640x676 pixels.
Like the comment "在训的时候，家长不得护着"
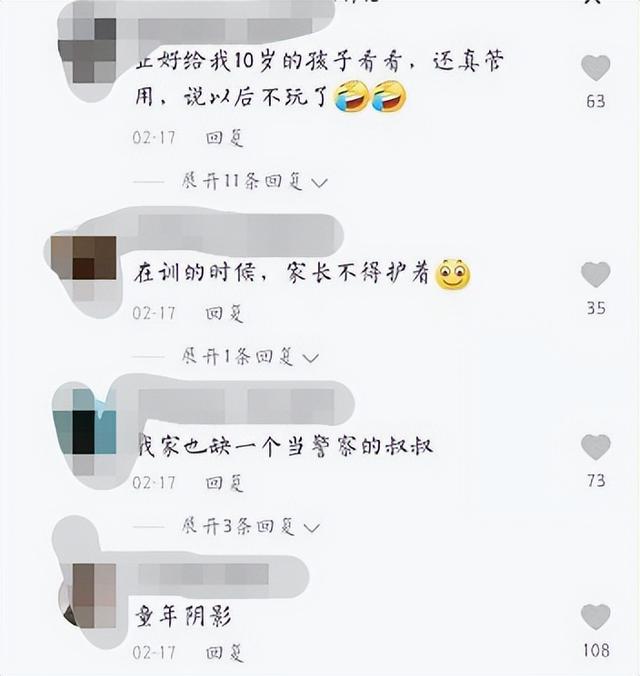click(x=595, y=274)
